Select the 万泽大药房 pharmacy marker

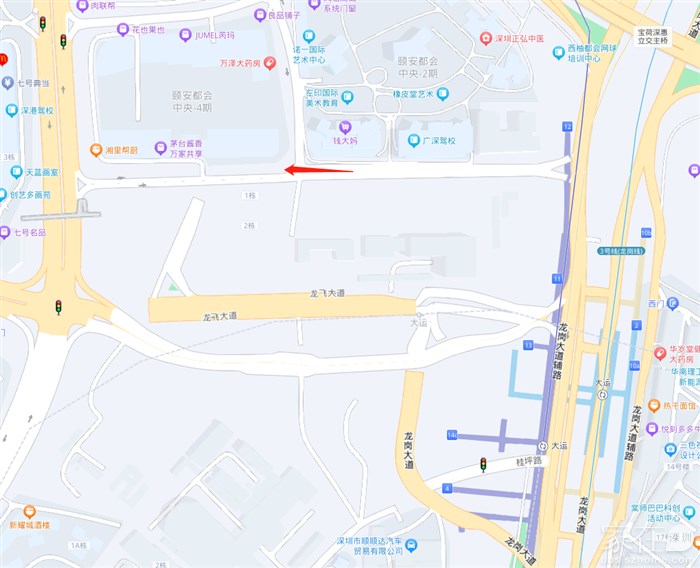269,63
